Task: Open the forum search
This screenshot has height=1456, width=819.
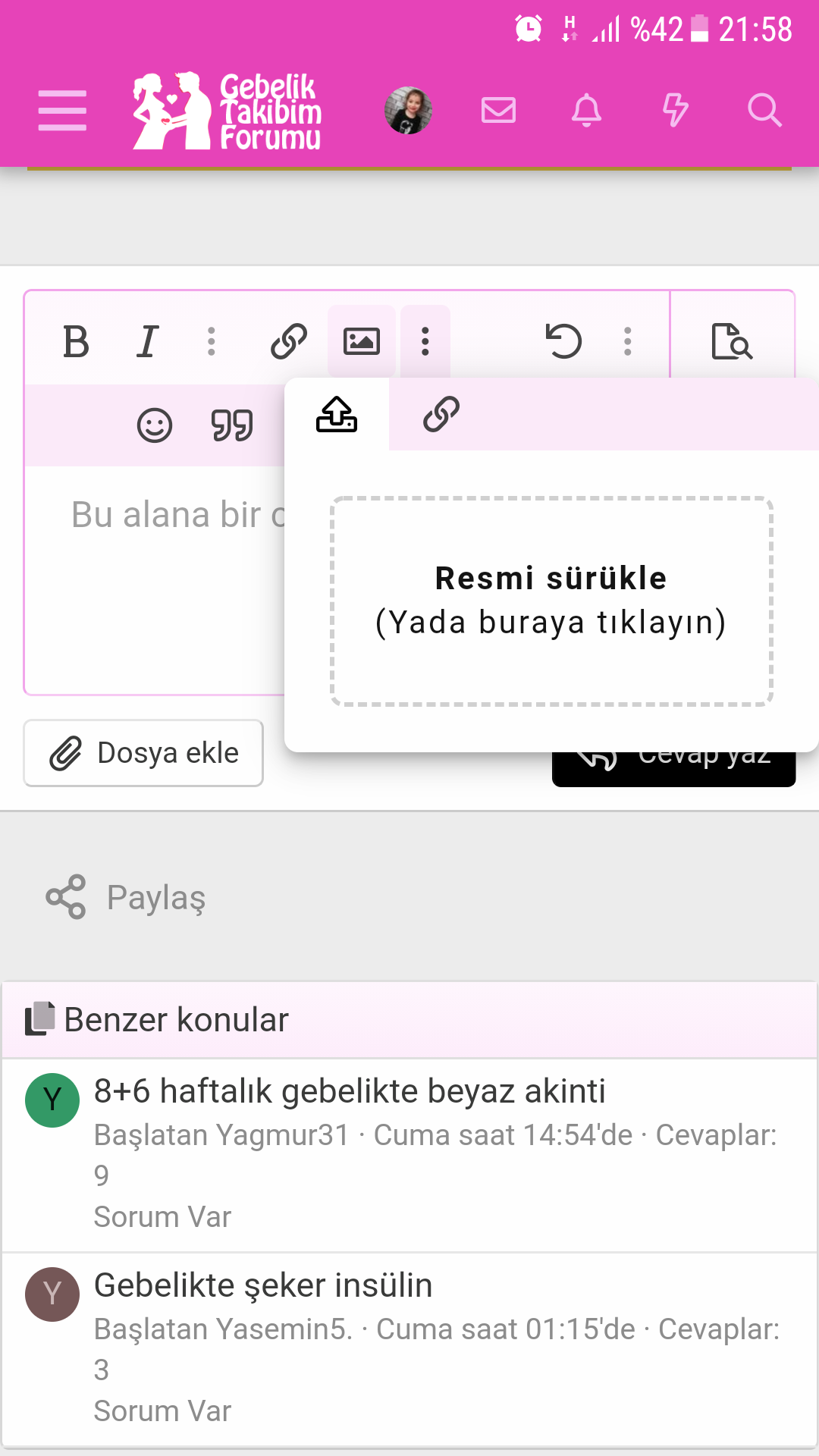Action: pyautogui.click(x=764, y=111)
